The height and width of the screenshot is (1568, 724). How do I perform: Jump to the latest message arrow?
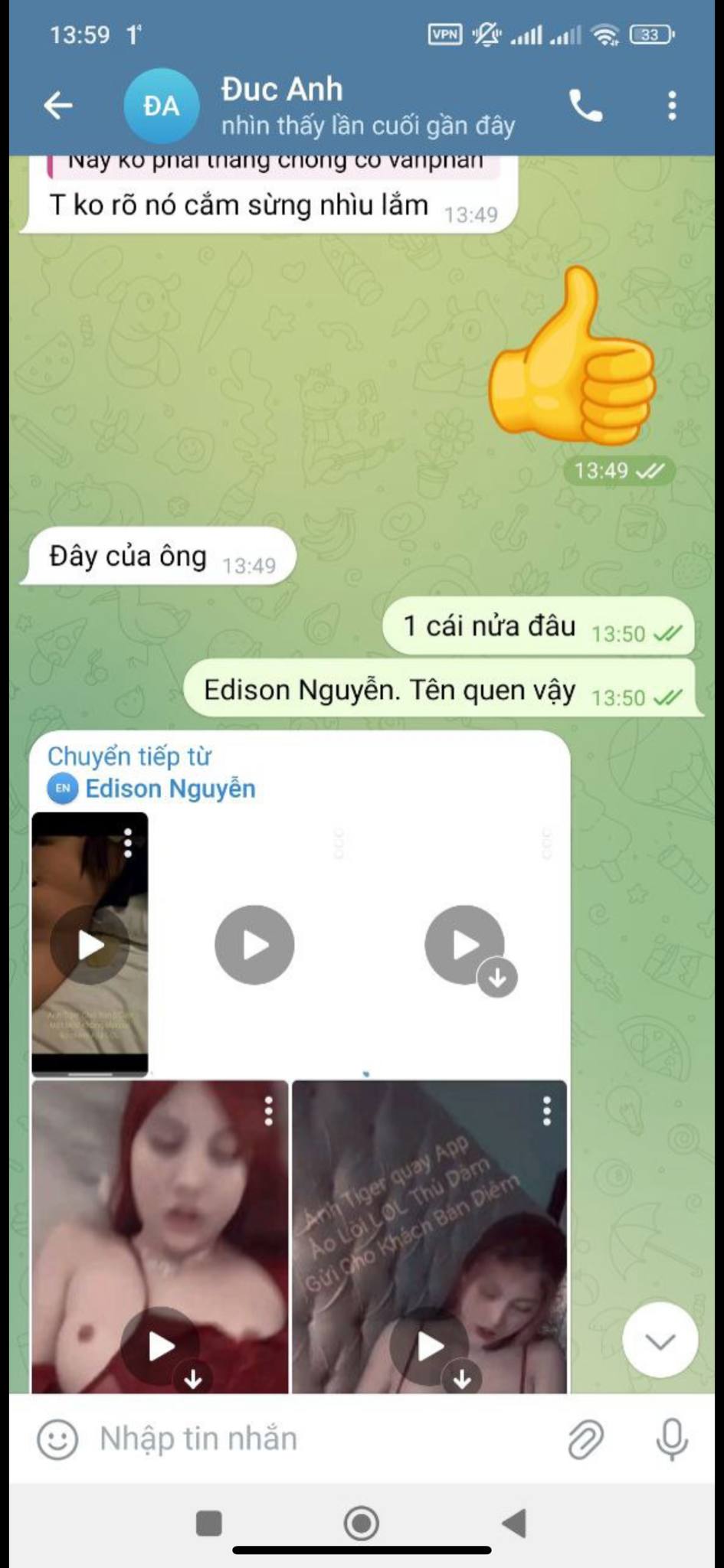coord(660,1341)
